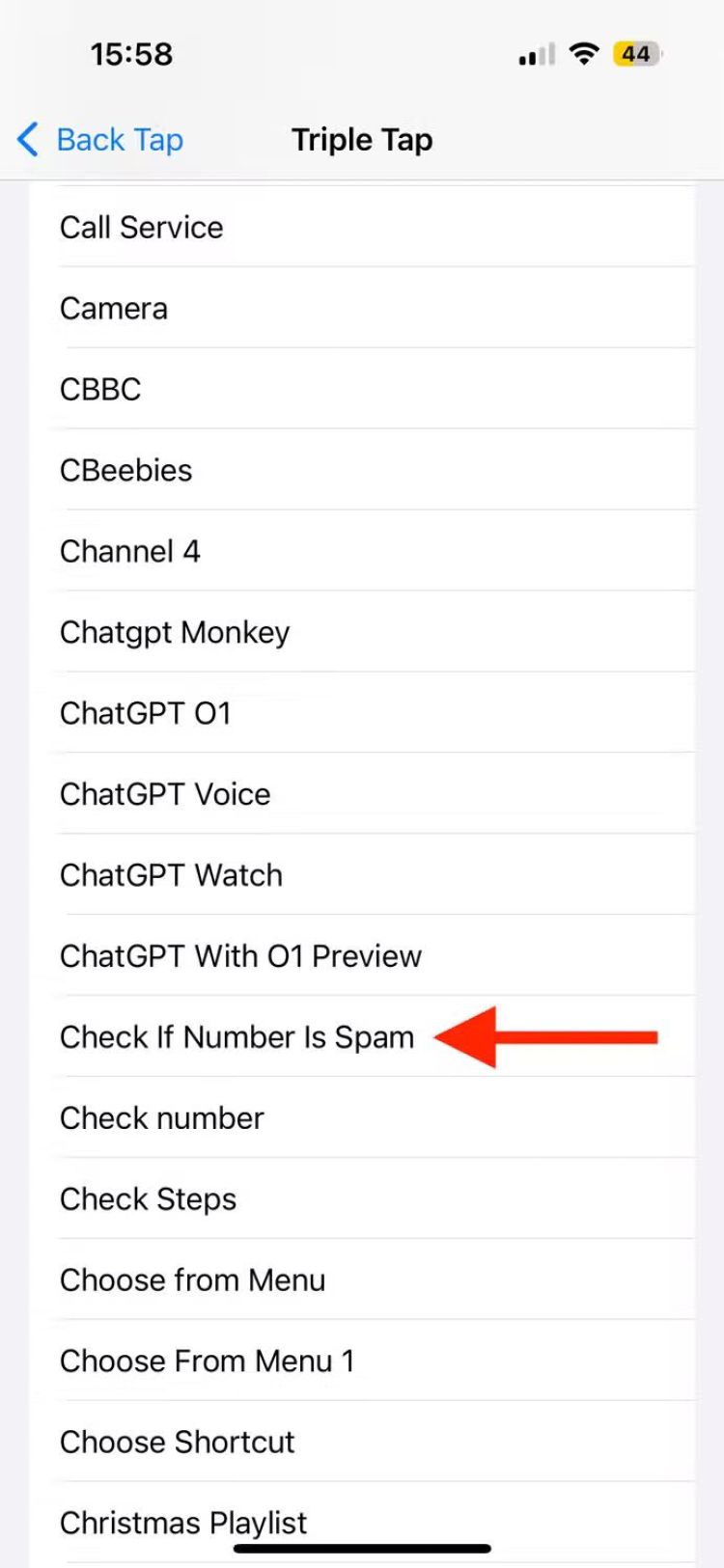Select the Call Service shortcut
The height and width of the screenshot is (1568, 724).
click(x=141, y=228)
